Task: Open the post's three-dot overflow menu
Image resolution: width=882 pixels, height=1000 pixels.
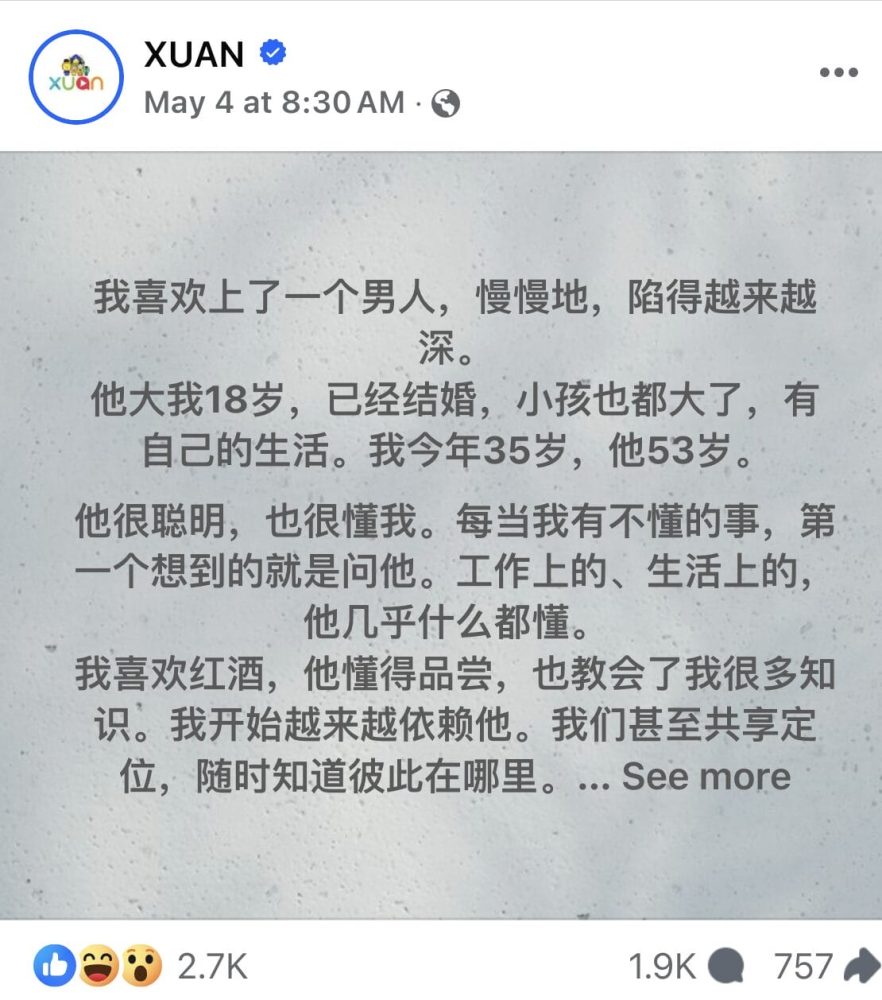Action: pos(838,73)
